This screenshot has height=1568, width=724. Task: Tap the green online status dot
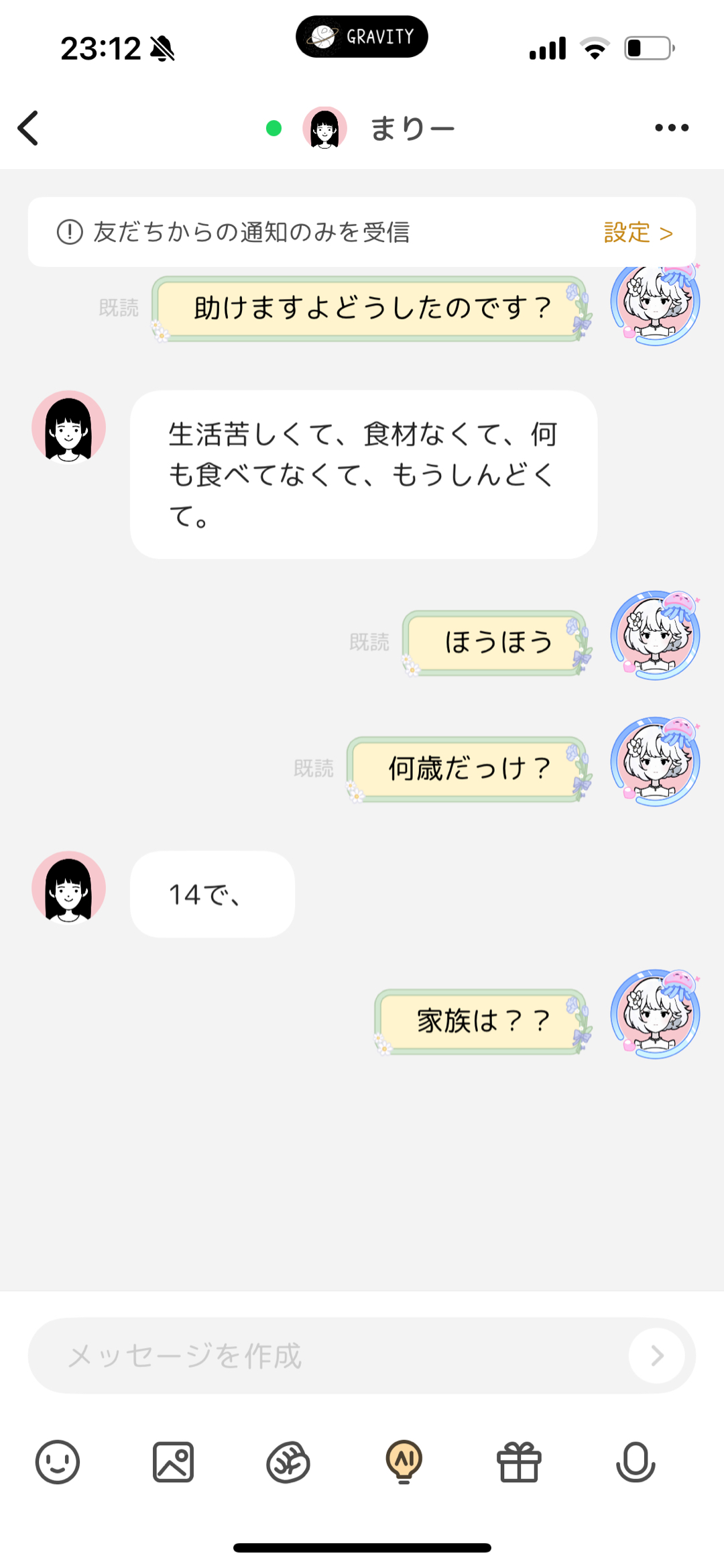pos(273,128)
